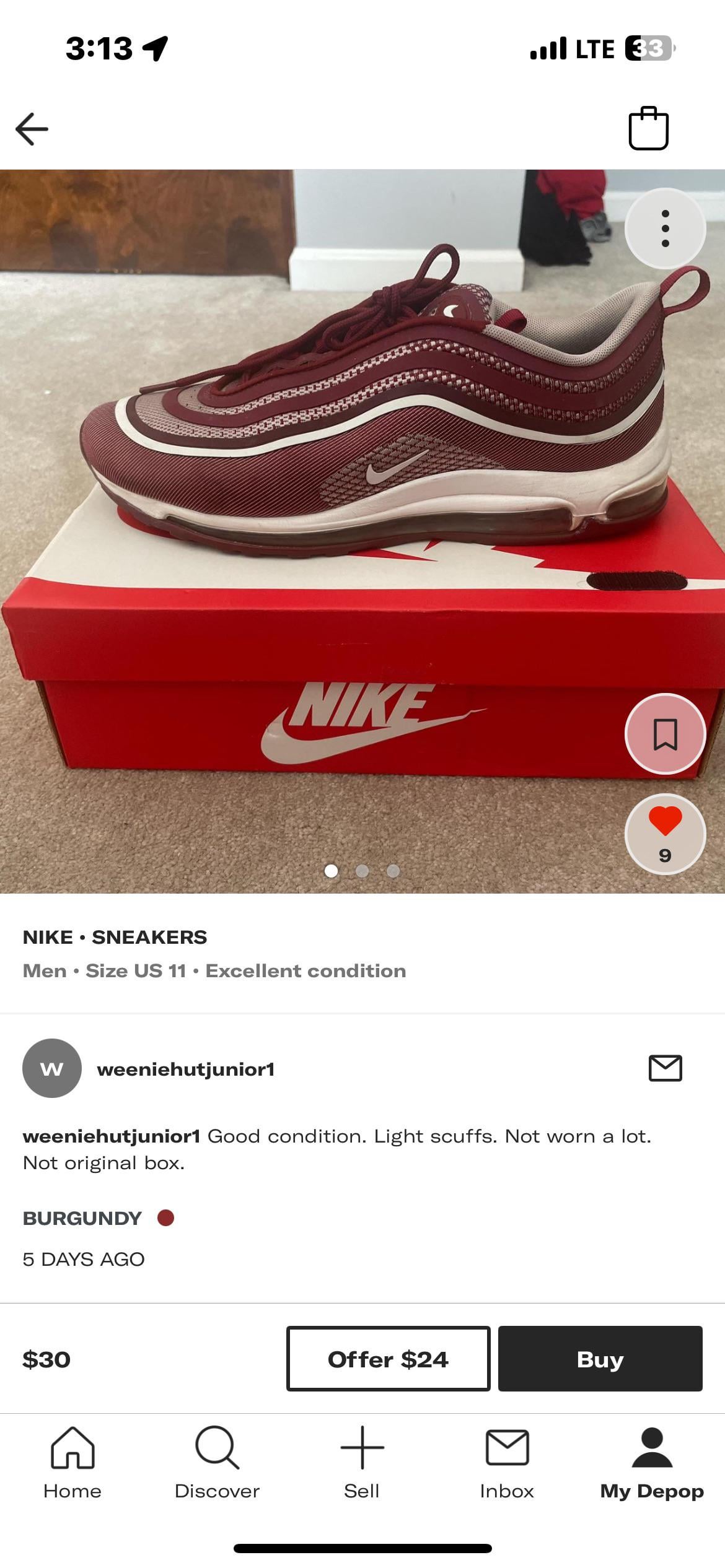Go to the Inbox tab

(507, 1464)
